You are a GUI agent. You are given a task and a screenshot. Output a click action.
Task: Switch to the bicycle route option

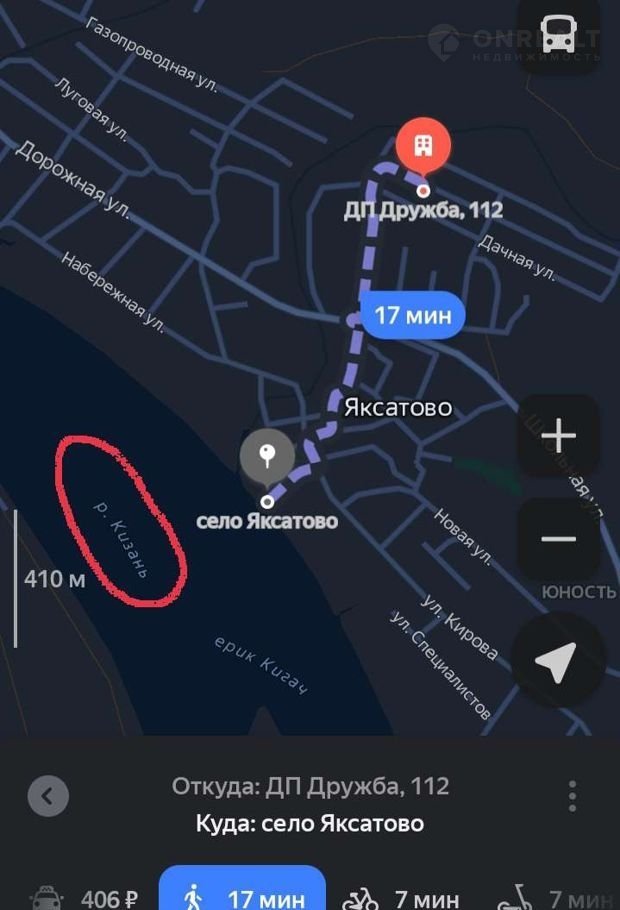click(400, 895)
